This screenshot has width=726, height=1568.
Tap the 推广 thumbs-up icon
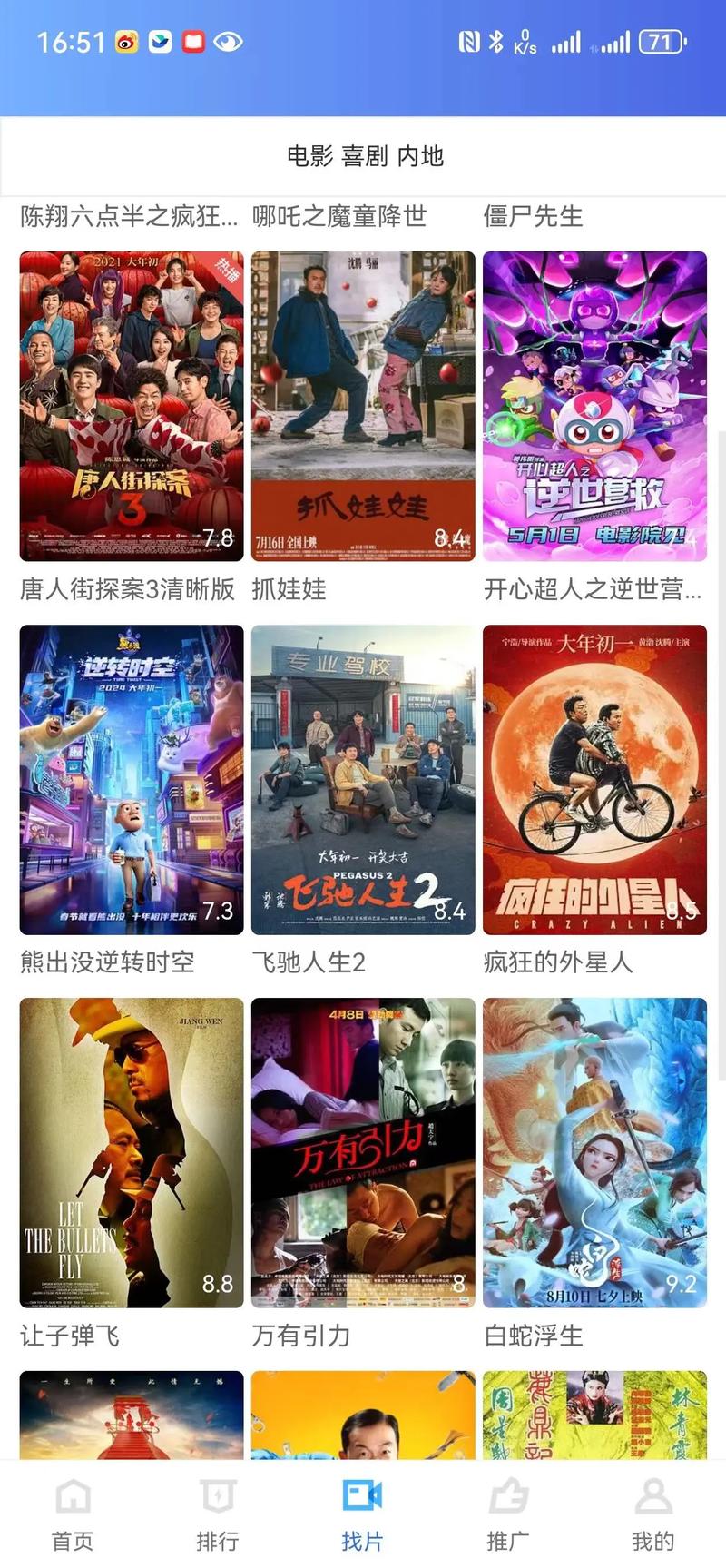click(x=509, y=1494)
